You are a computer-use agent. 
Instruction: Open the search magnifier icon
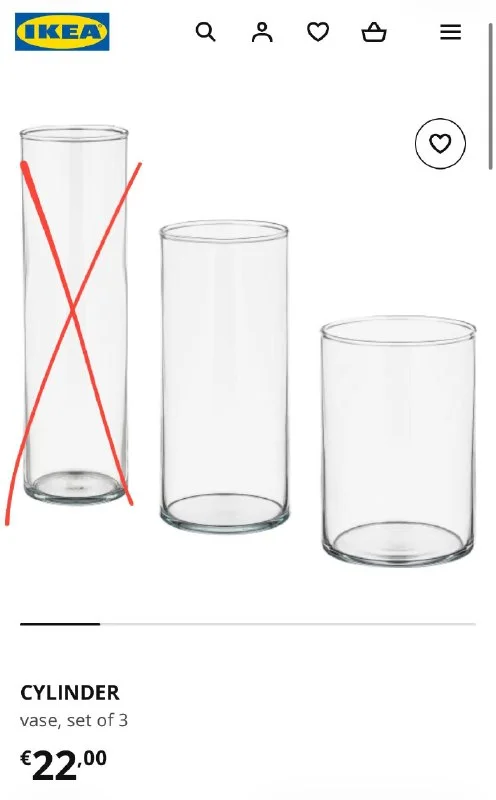206,32
